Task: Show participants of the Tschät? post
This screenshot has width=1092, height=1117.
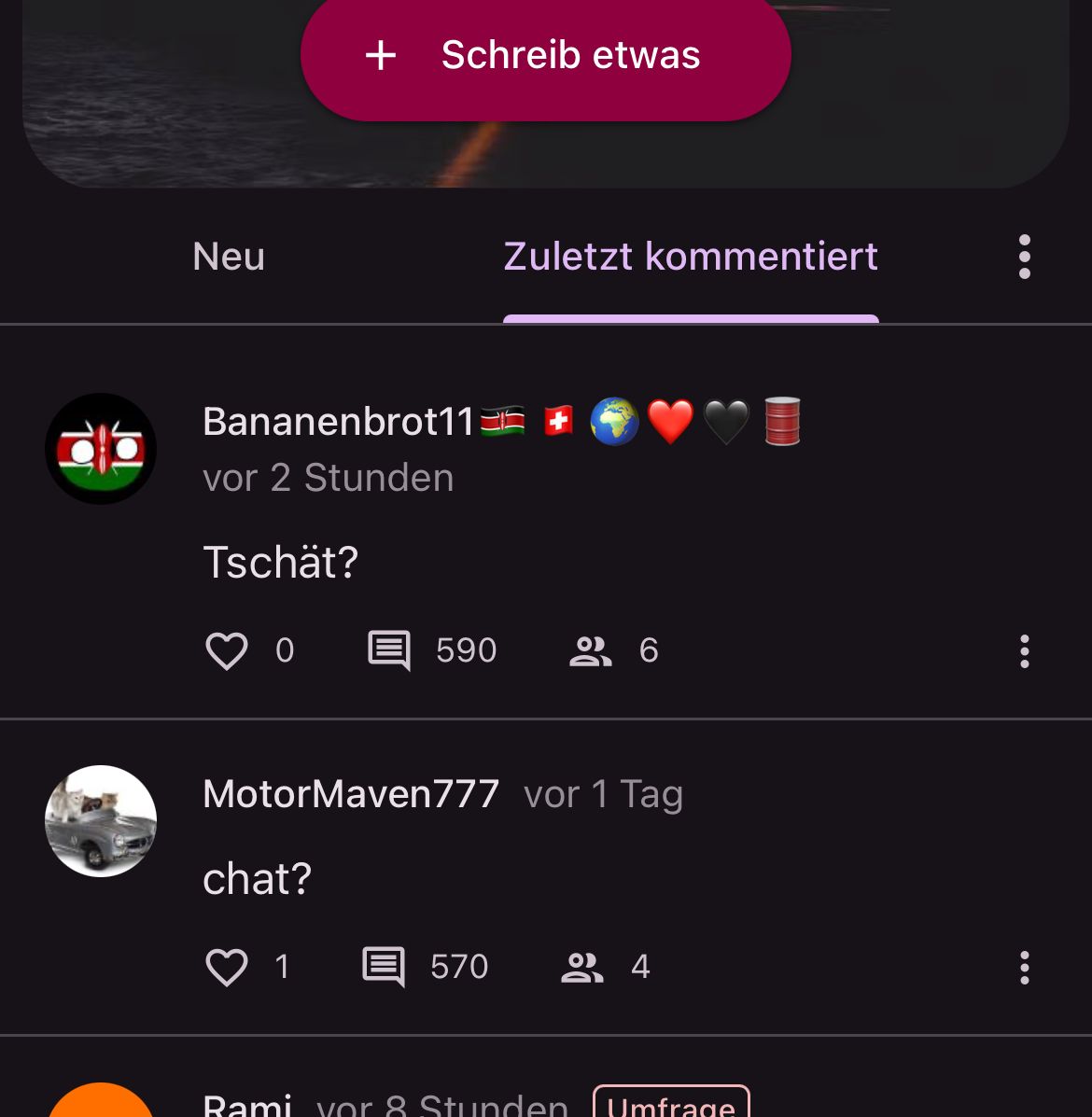Action: (x=591, y=650)
